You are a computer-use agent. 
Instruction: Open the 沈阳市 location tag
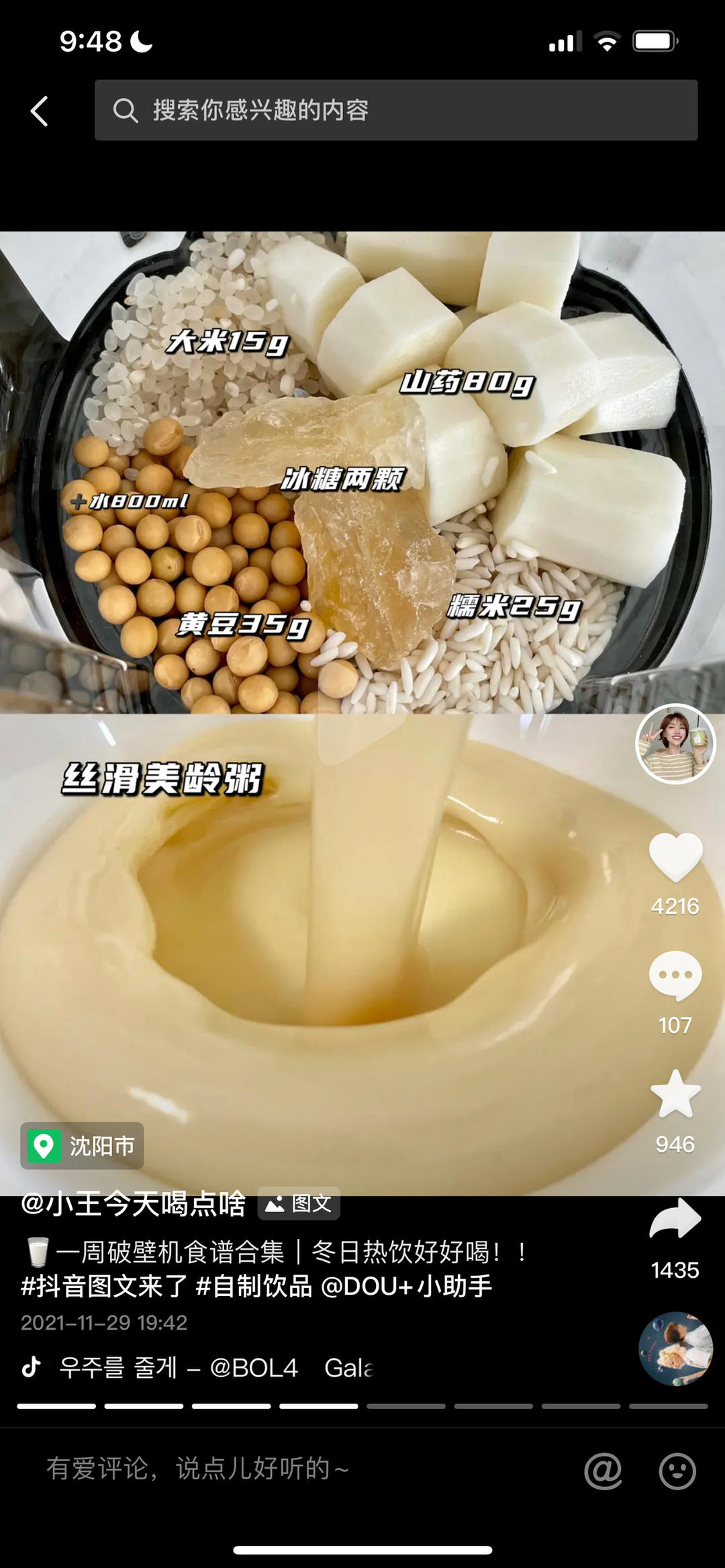[x=82, y=1146]
